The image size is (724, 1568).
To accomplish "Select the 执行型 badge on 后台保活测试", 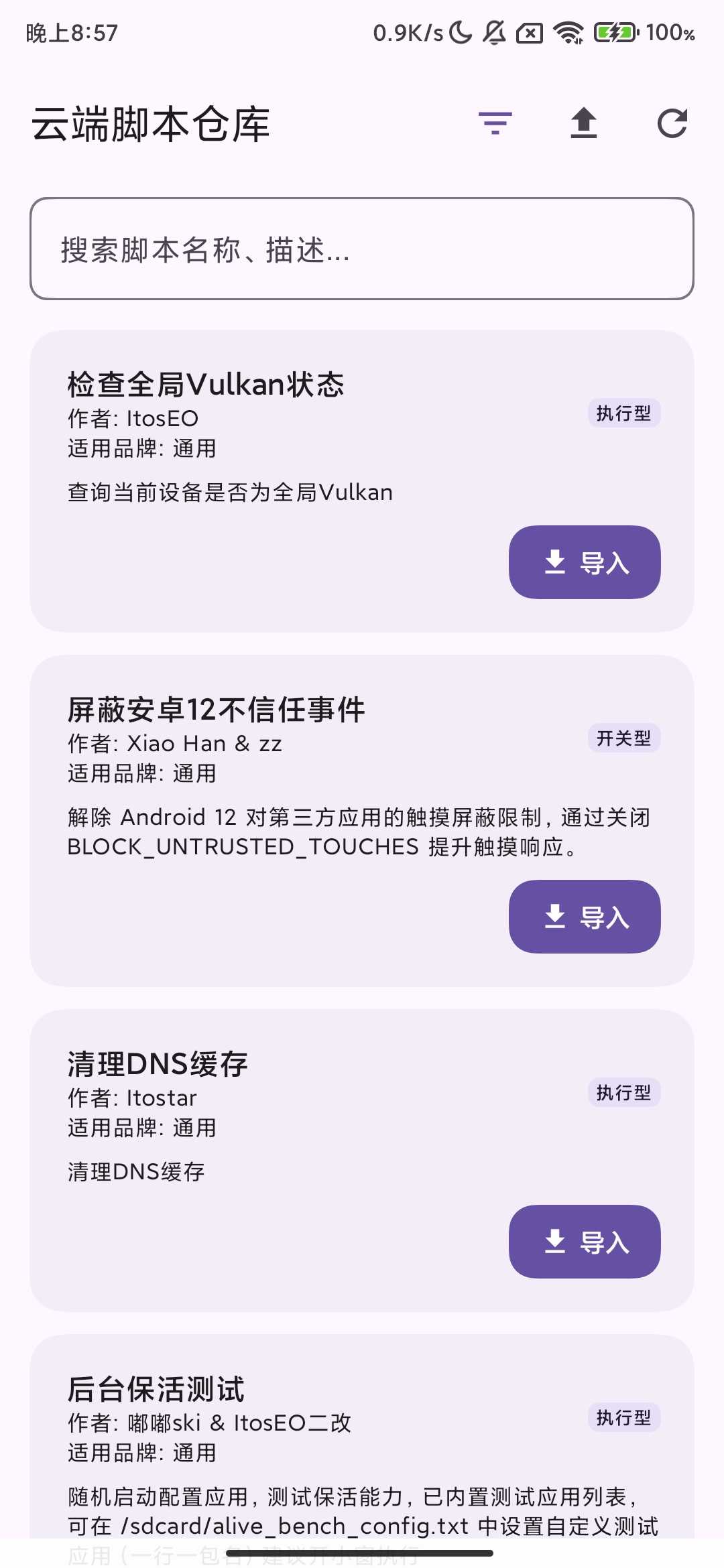I will 624,1419.
